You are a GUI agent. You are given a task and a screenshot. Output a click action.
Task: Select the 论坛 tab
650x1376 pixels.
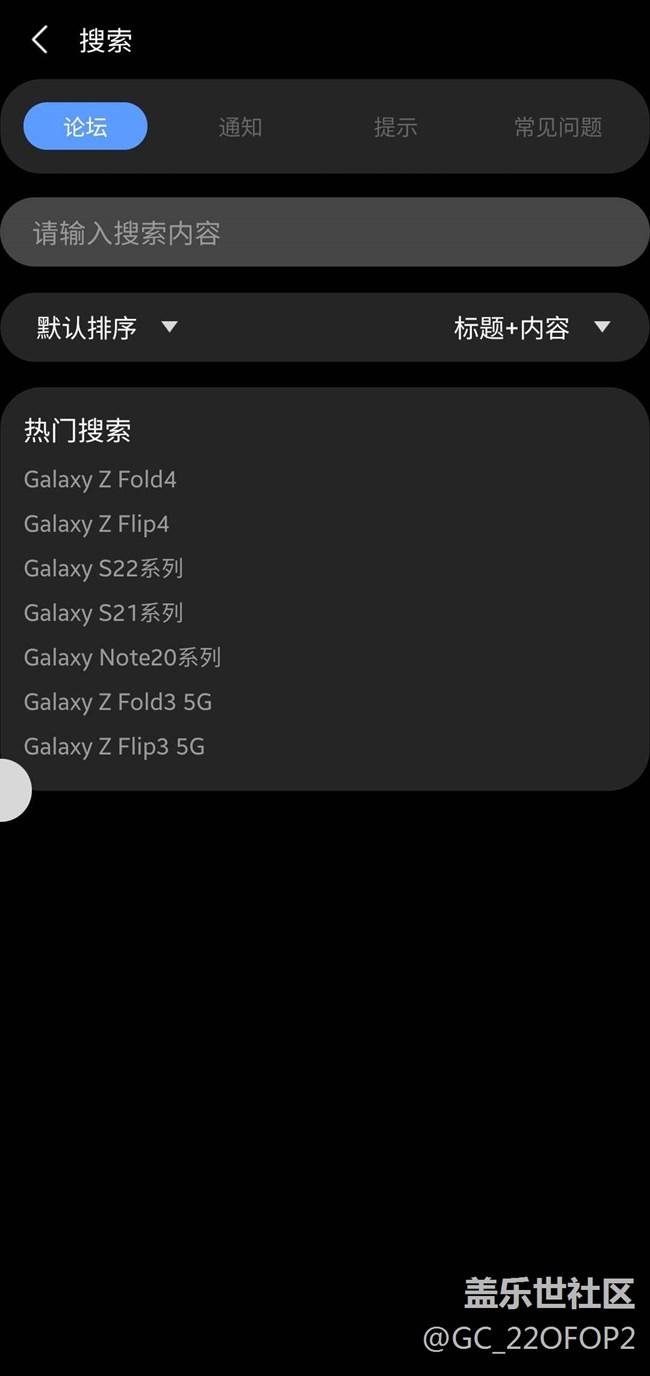tap(86, 127)
